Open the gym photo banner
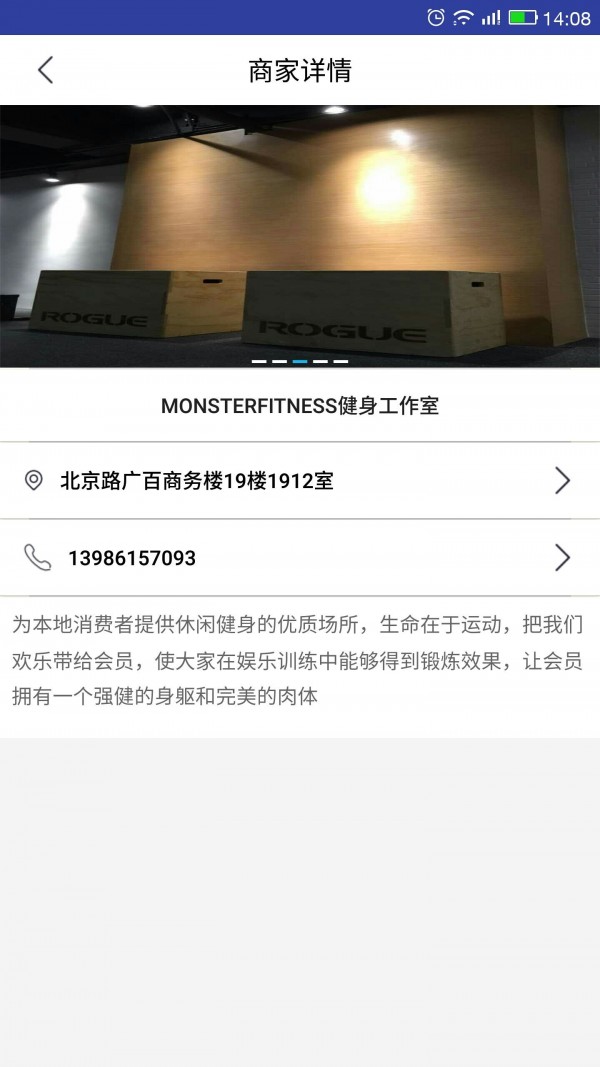The image size is (600, 1067). tap(300, 236)
